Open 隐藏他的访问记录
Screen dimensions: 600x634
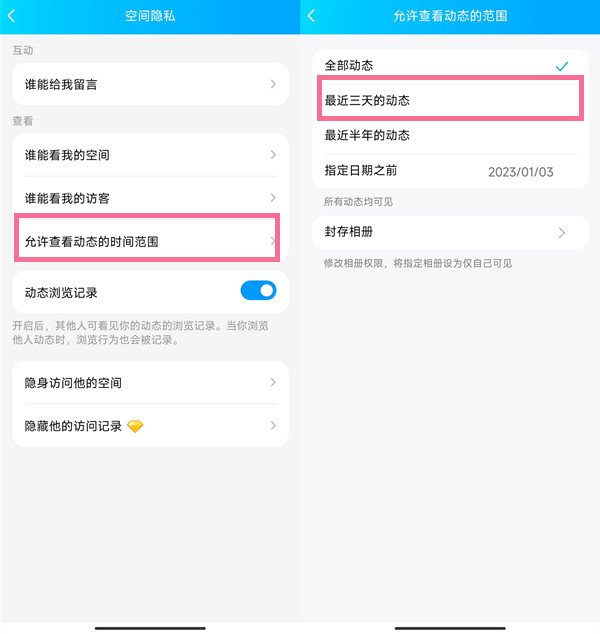(x=150, y=426)
